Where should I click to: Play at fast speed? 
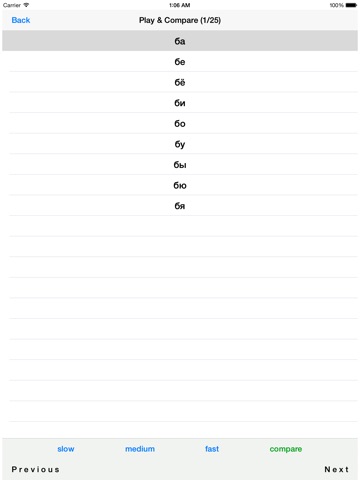click(x=212, y=449)
